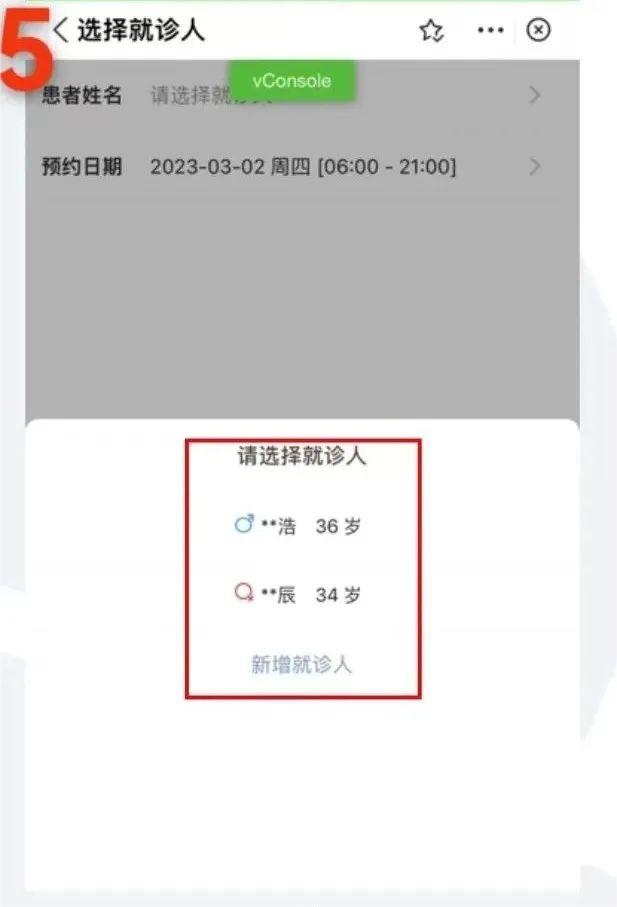Viewport: 617px width, 907px height.
Task: Open the three-dot more menu
Action: tap(490, 31)
